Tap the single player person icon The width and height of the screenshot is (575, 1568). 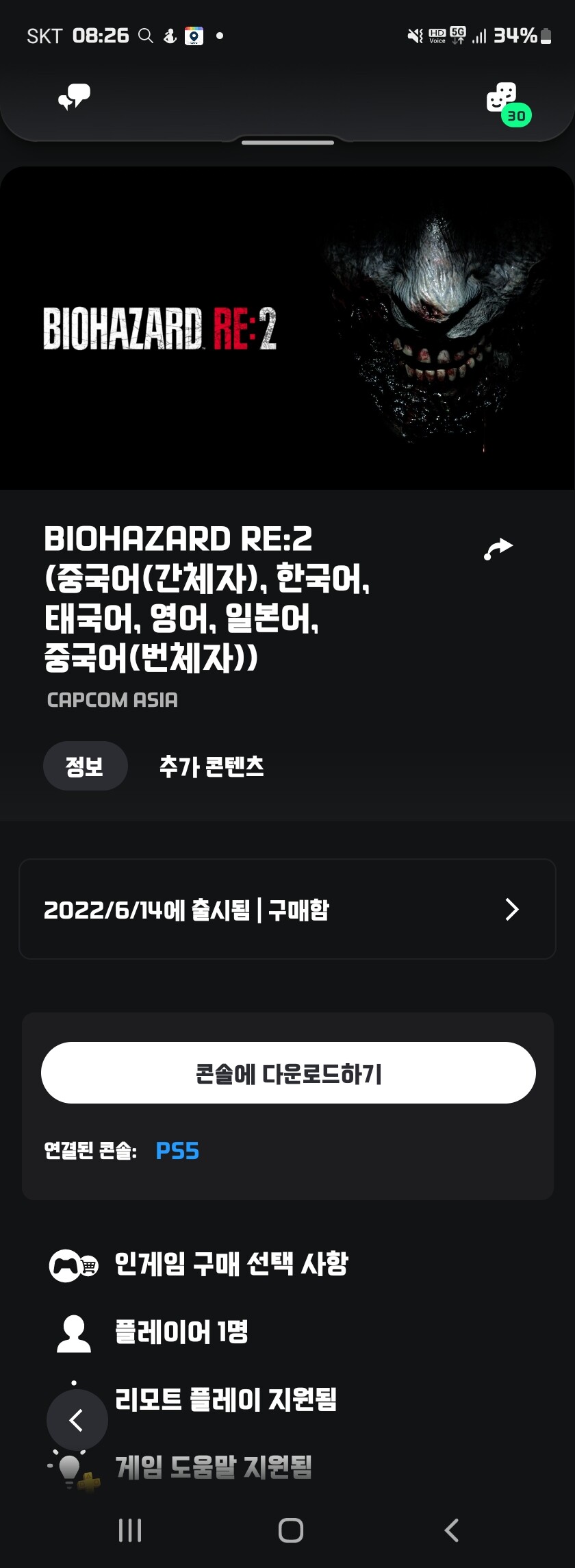tap(72, 1332)
